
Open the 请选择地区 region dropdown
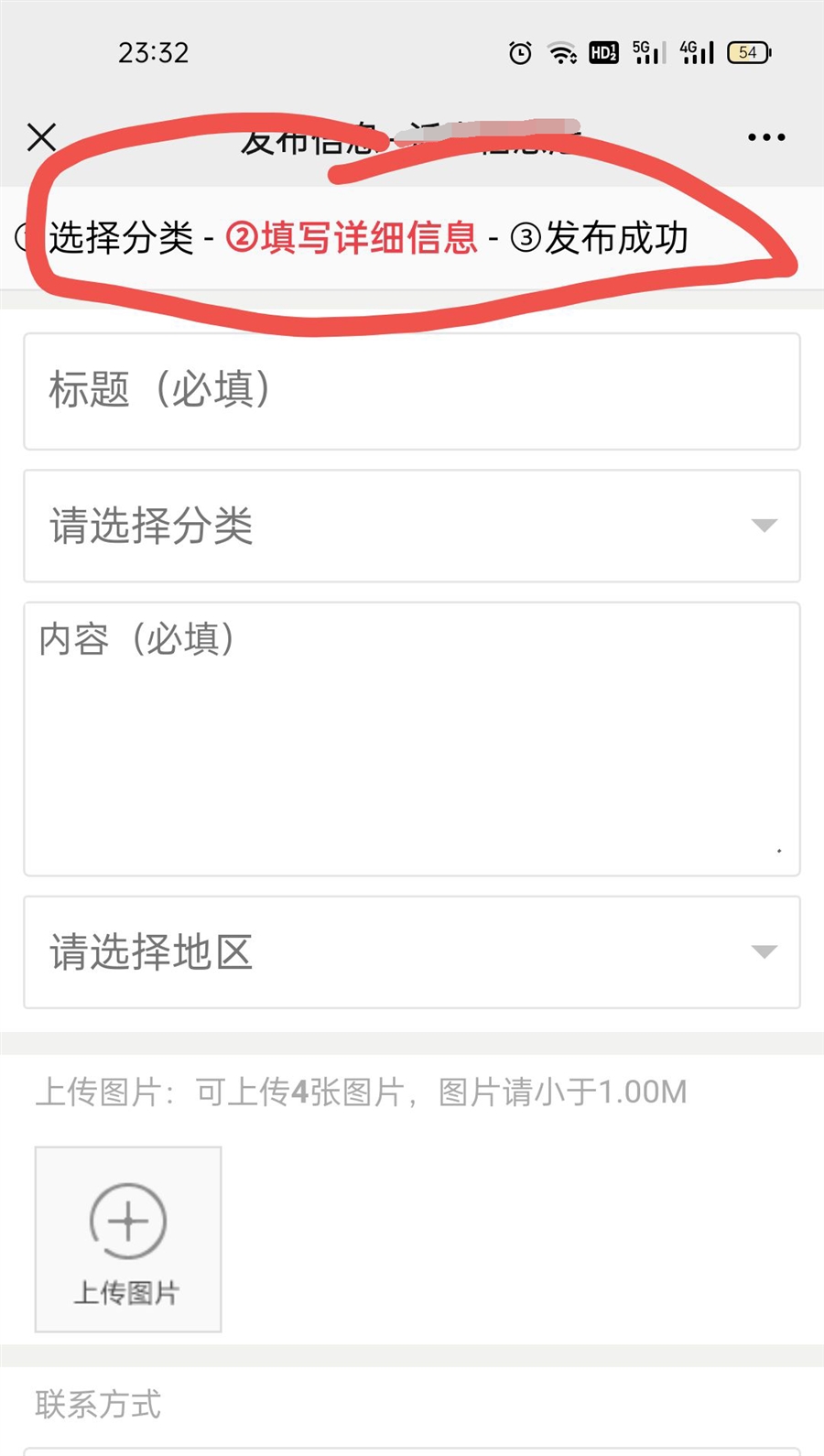(x=412, y=952)
